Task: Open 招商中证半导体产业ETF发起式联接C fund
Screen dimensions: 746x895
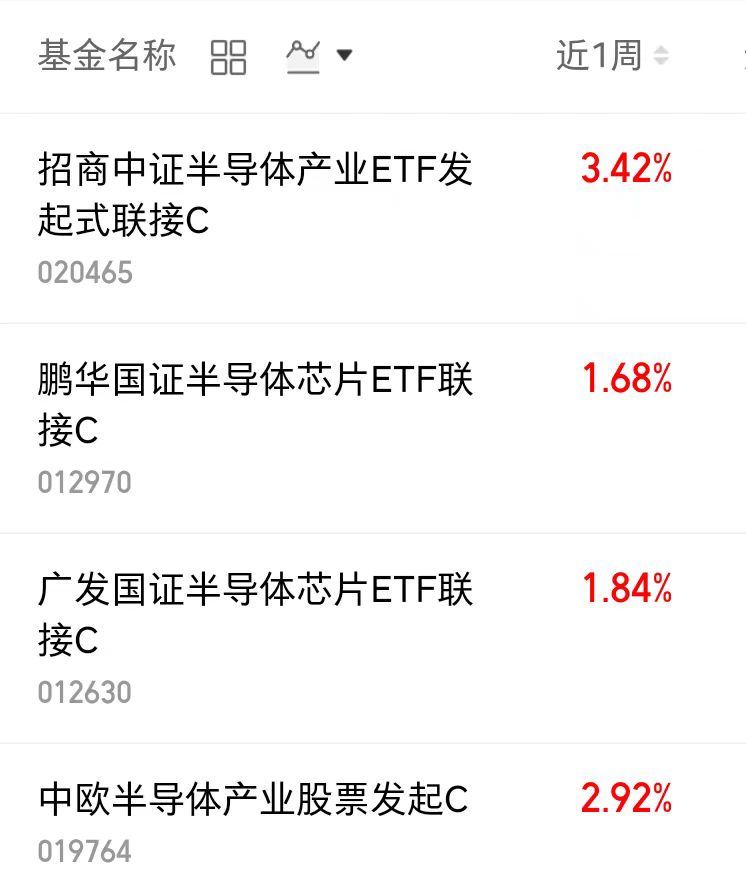Action: (x=255, y=195)
